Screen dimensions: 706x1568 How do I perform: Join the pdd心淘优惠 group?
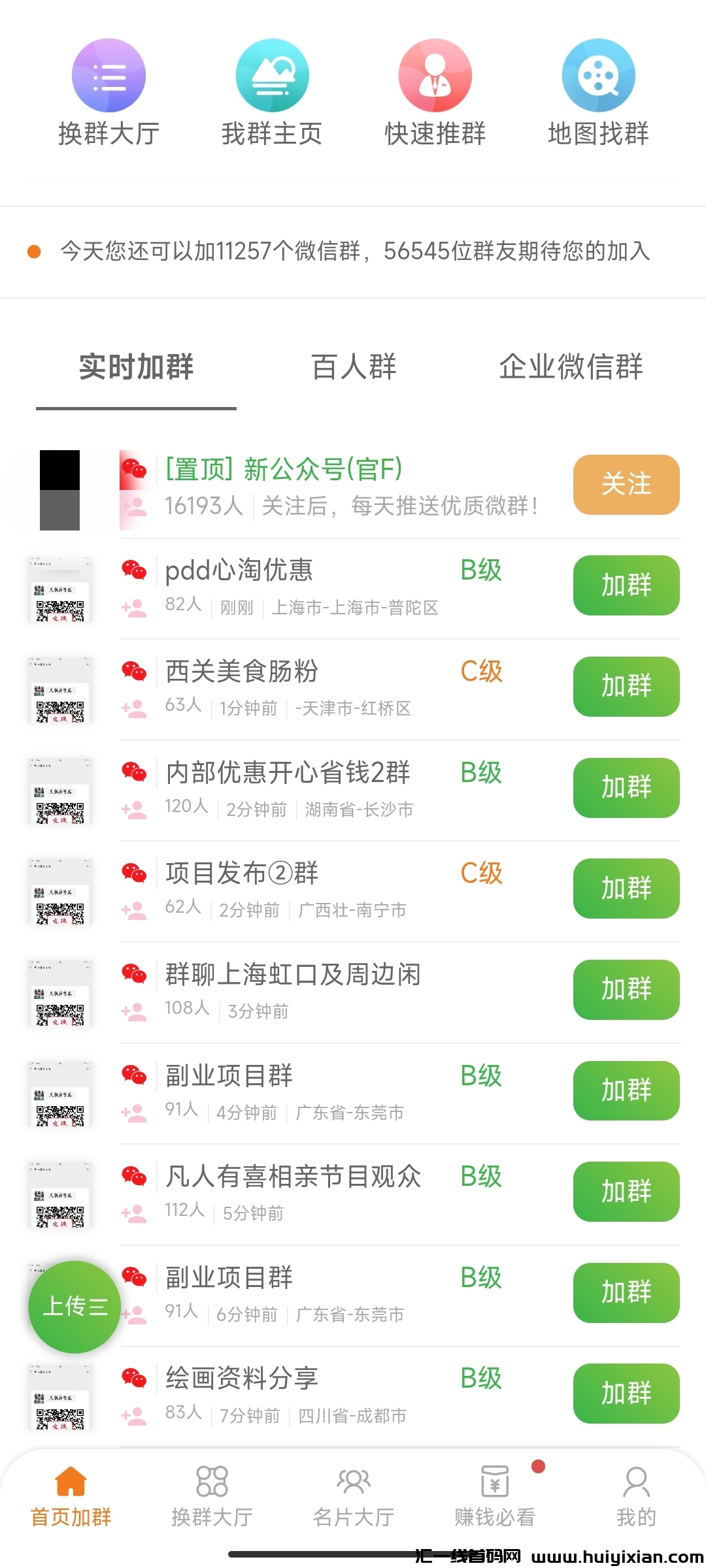click(x=626, y=585)
